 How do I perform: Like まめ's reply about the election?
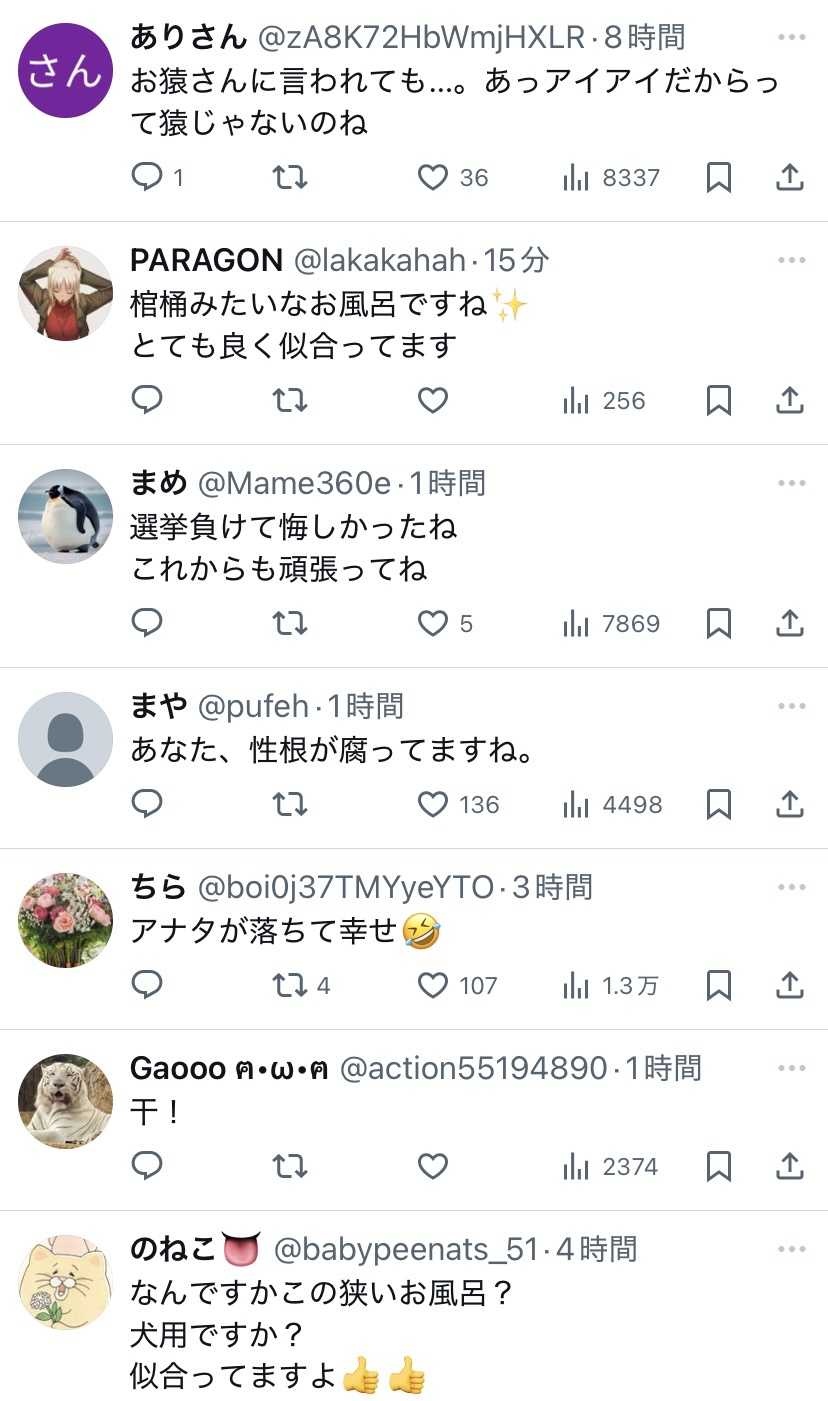[432, 624]
